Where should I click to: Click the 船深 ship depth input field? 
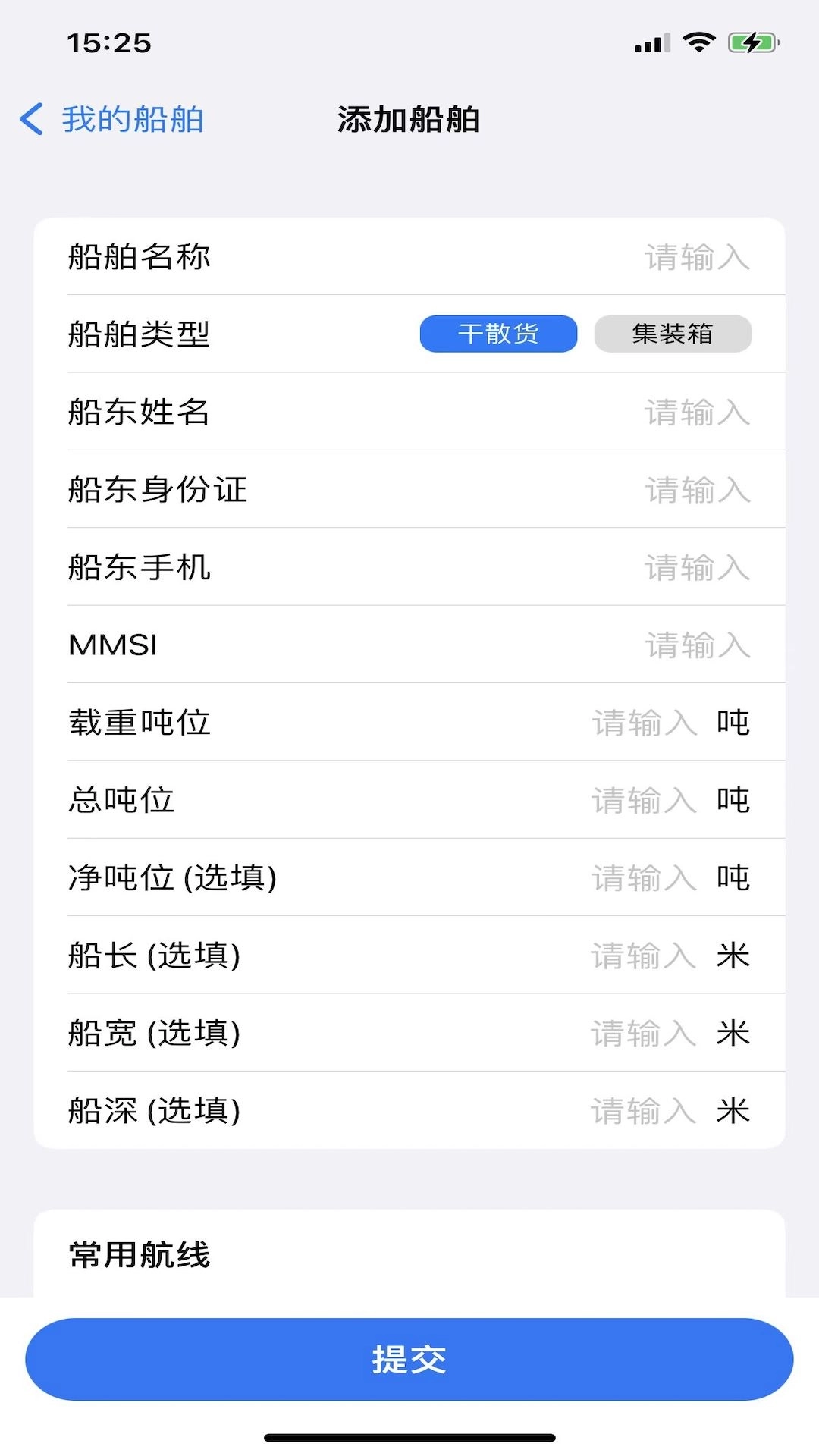pos(644,1112)
